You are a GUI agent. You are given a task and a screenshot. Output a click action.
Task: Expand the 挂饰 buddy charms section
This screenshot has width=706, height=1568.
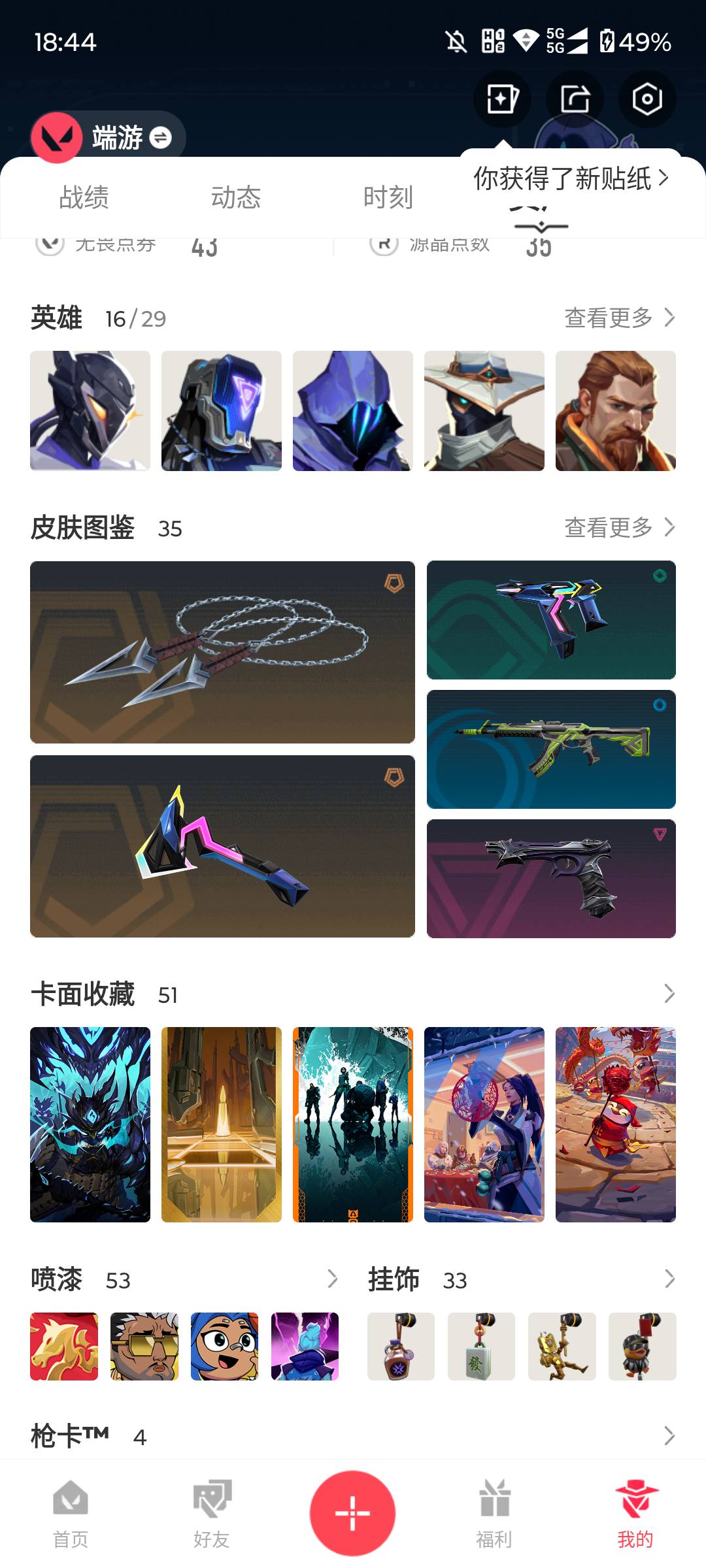coord(669,1279)
